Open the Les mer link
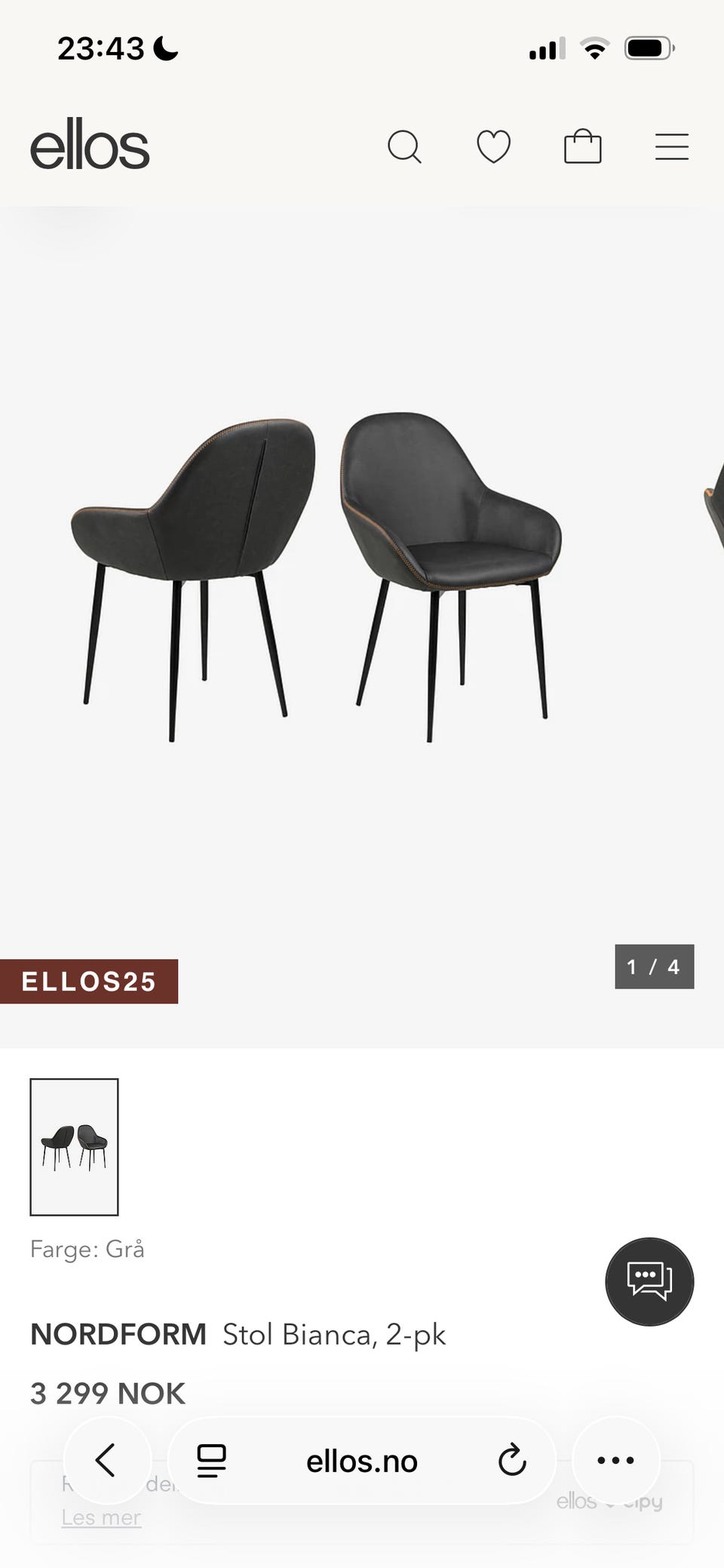 click(x=101, y=1517)
